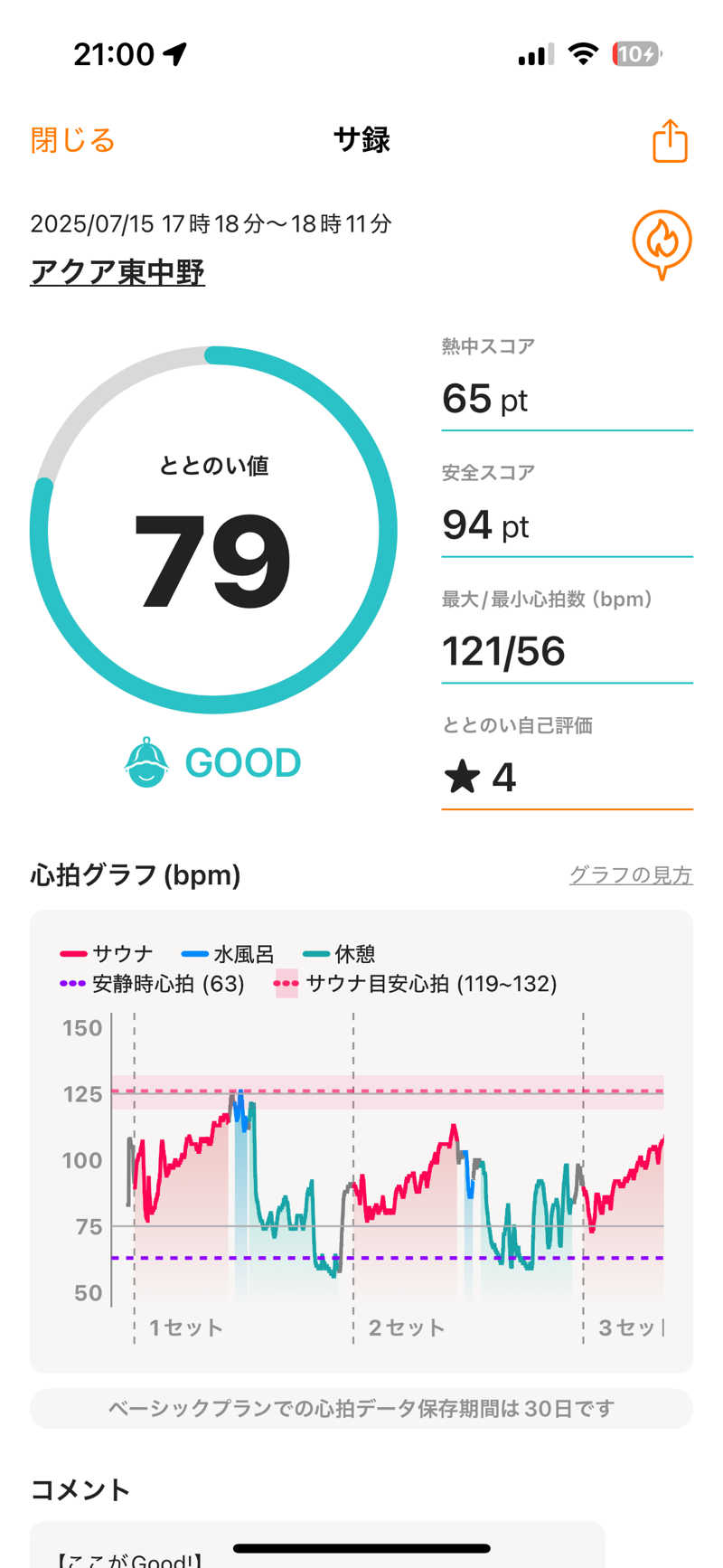Tap the orange flame badge icon
This screenshot has width=723, height=1568.
[662, 243]
